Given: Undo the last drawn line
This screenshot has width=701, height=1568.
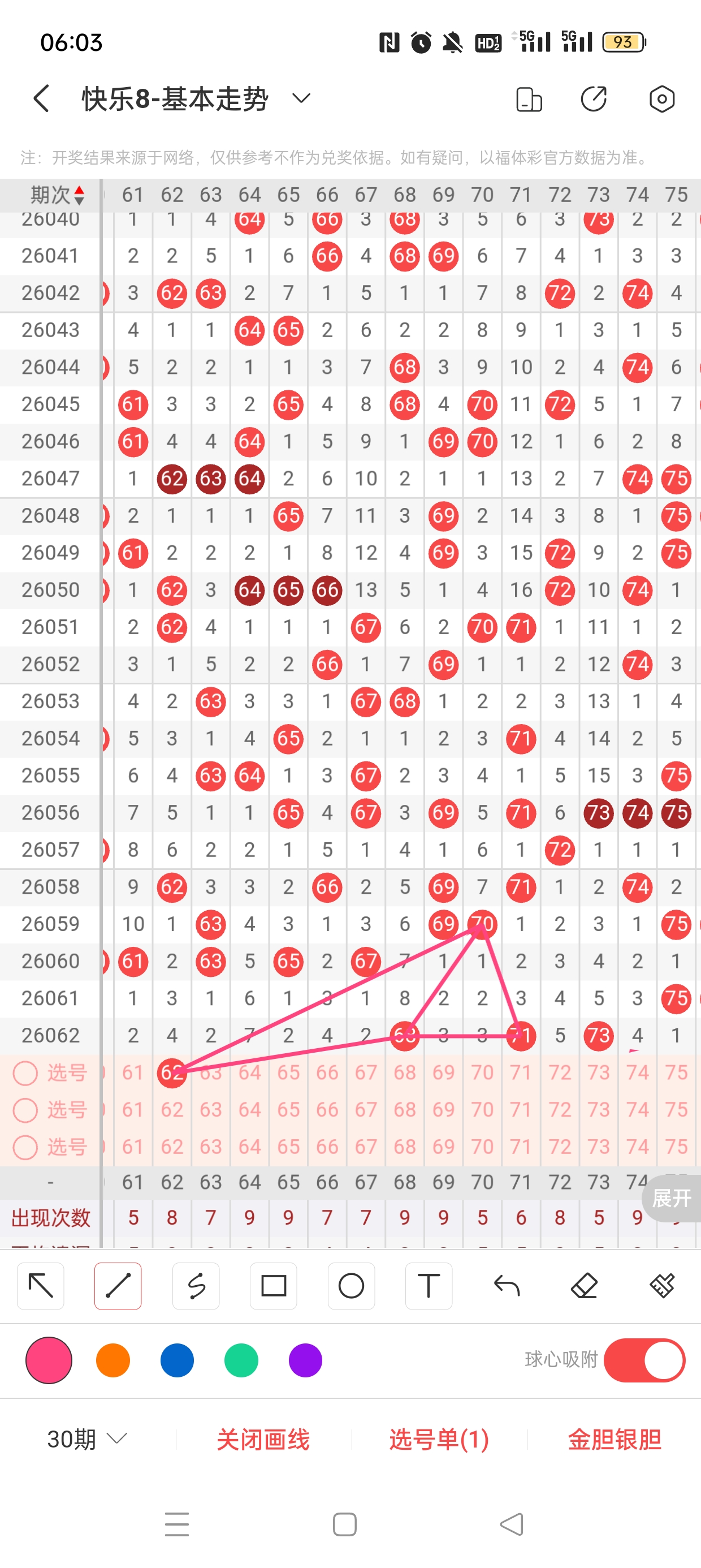Looking at the screenshot, I should click(507, 1286).
